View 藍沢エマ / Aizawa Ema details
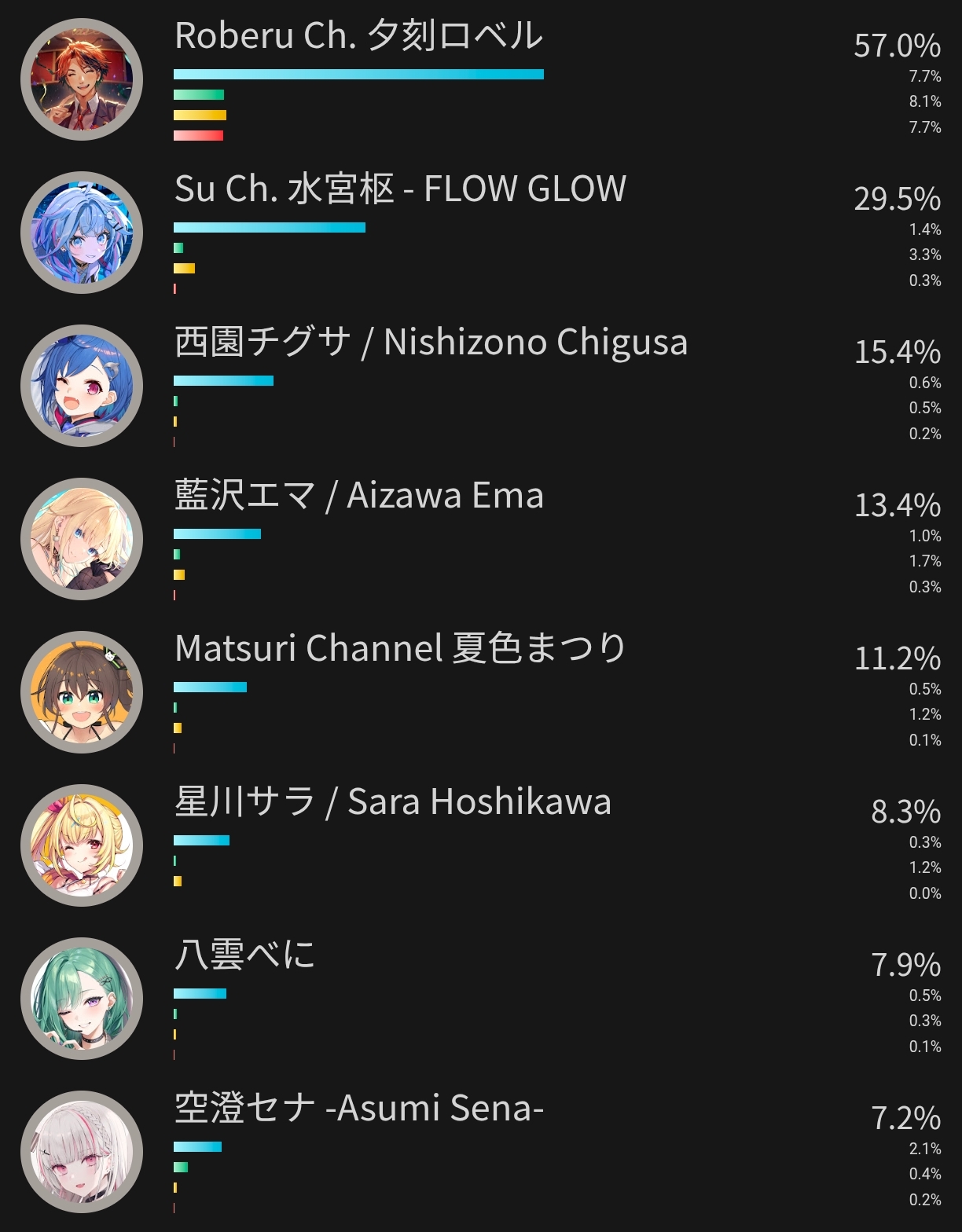 [x=358, y=496]
